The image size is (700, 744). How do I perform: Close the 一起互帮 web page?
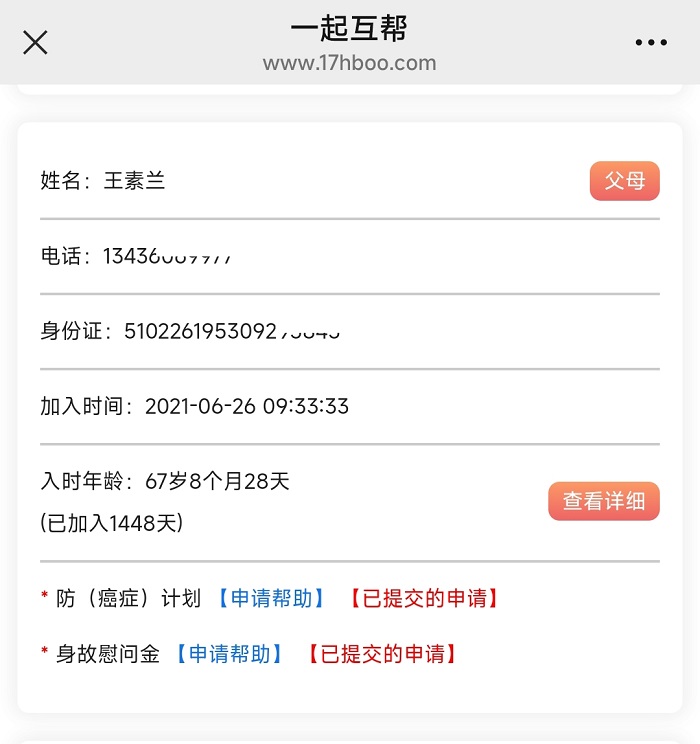click(x=36, y=43)
